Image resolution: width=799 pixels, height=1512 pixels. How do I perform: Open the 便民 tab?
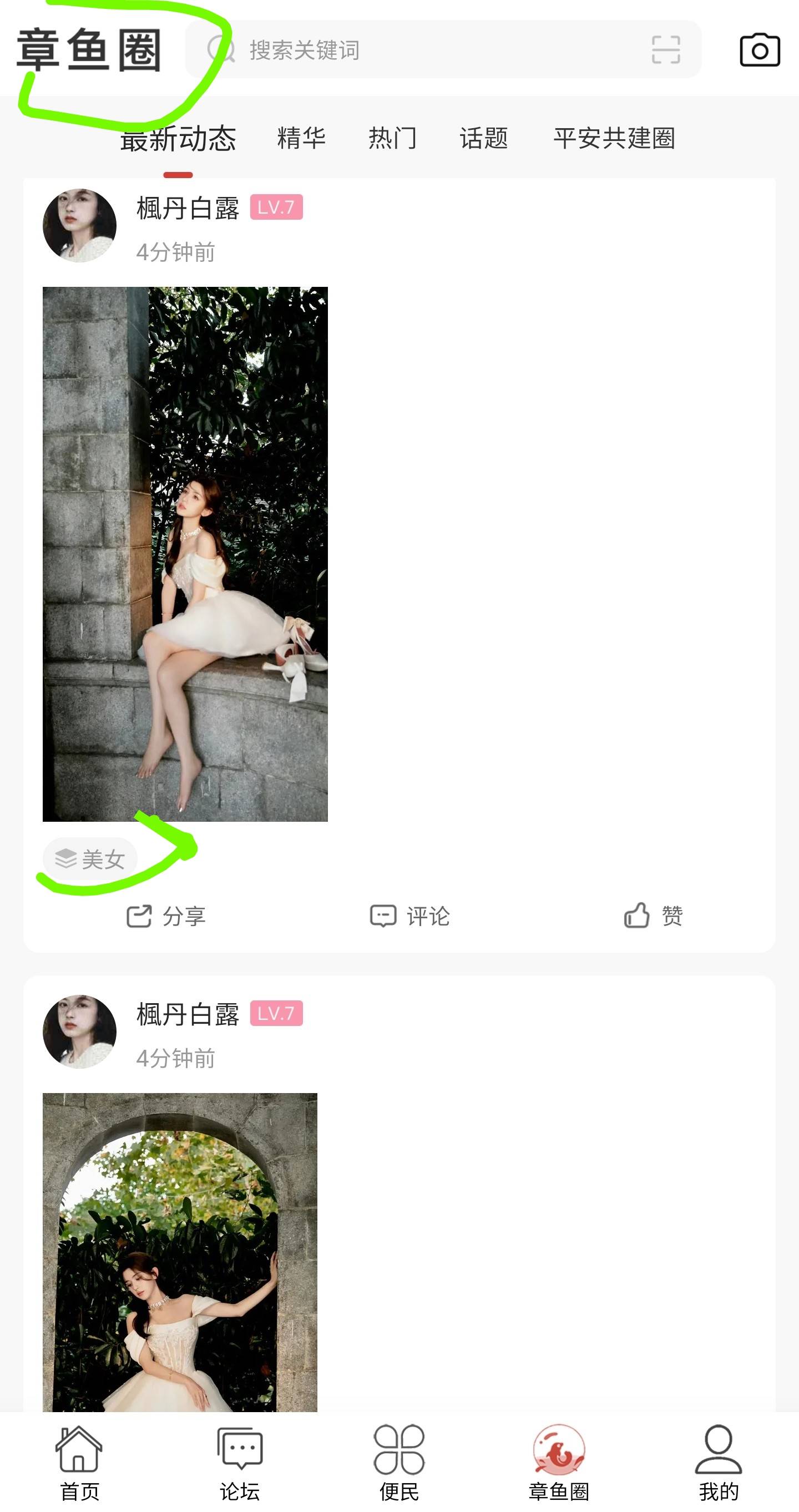point(399,1462)
